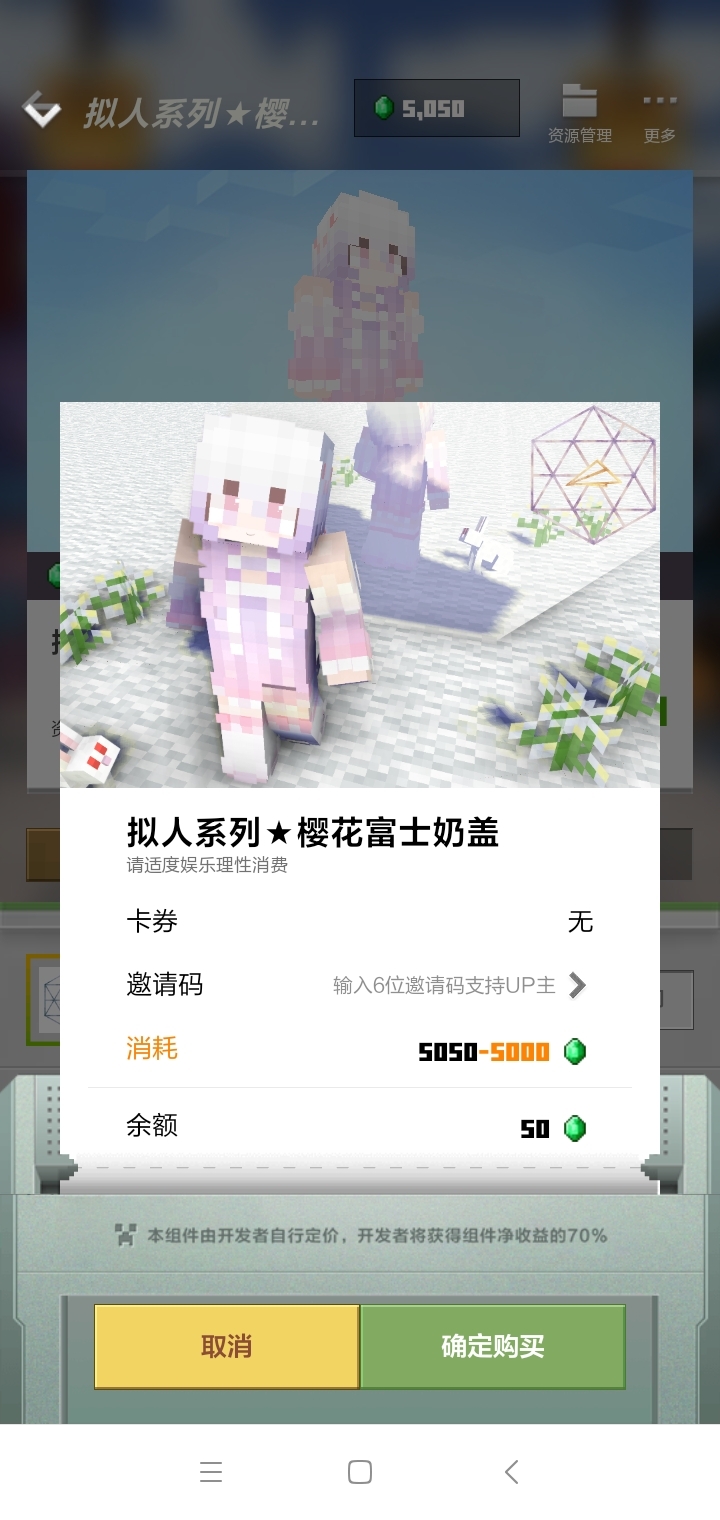Tap the phone's back navigation button

[511, 1471]
